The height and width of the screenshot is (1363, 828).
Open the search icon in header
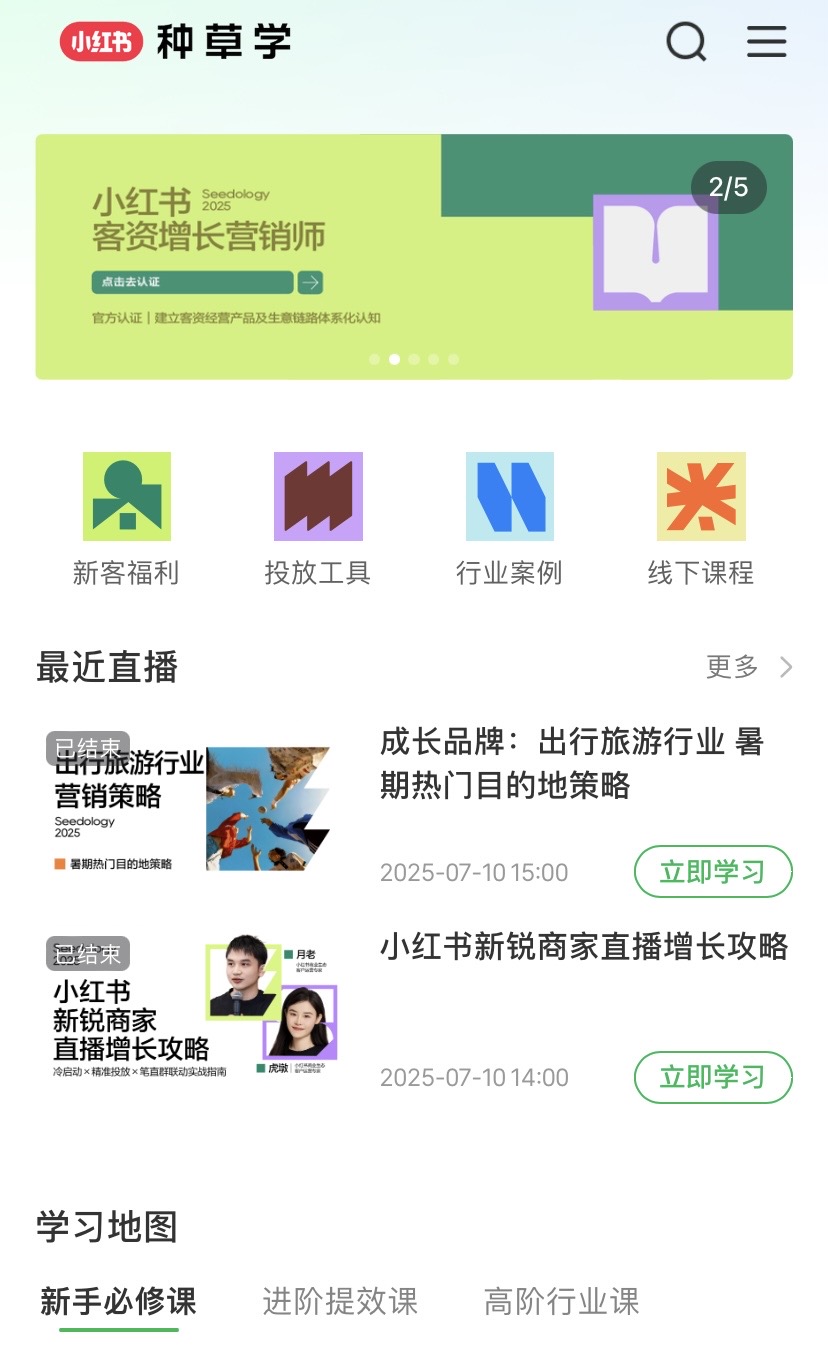686,42
